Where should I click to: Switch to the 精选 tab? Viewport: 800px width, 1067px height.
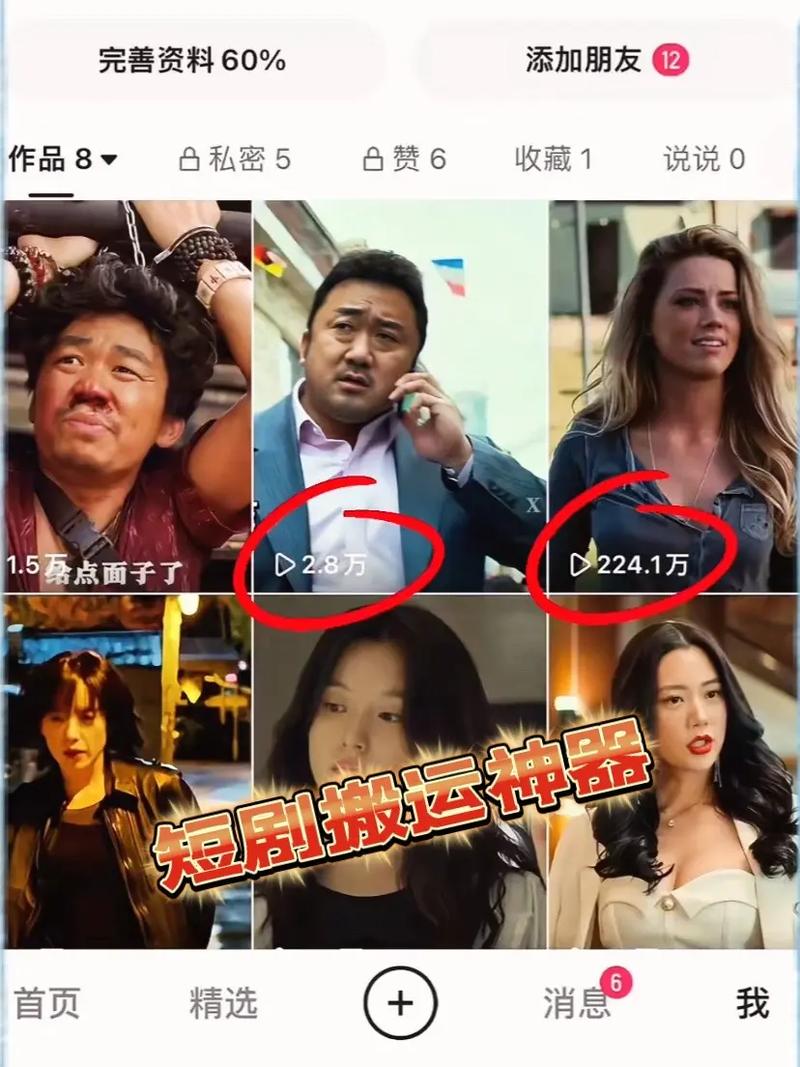click(223, 1004)
